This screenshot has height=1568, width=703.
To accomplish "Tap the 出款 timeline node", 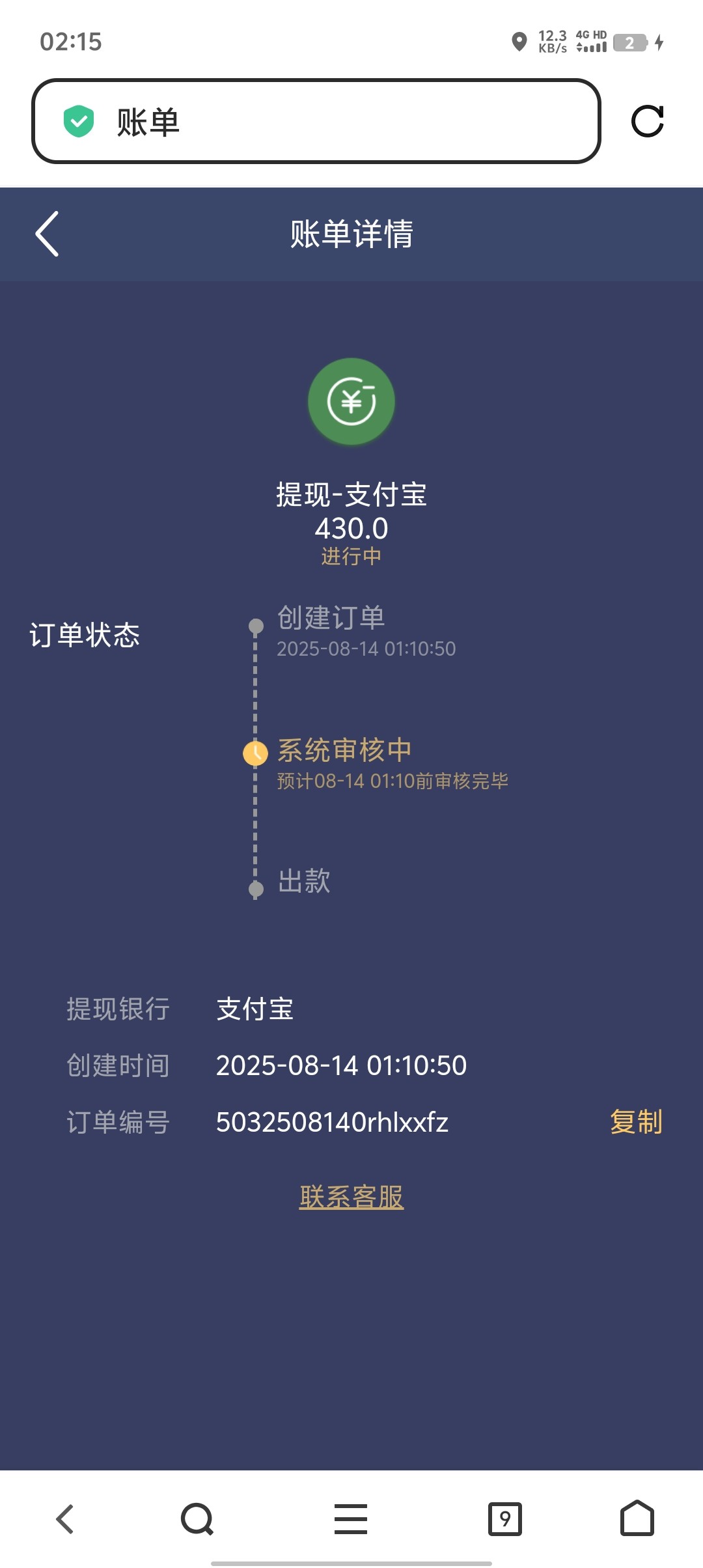I will tap(255, 888).
